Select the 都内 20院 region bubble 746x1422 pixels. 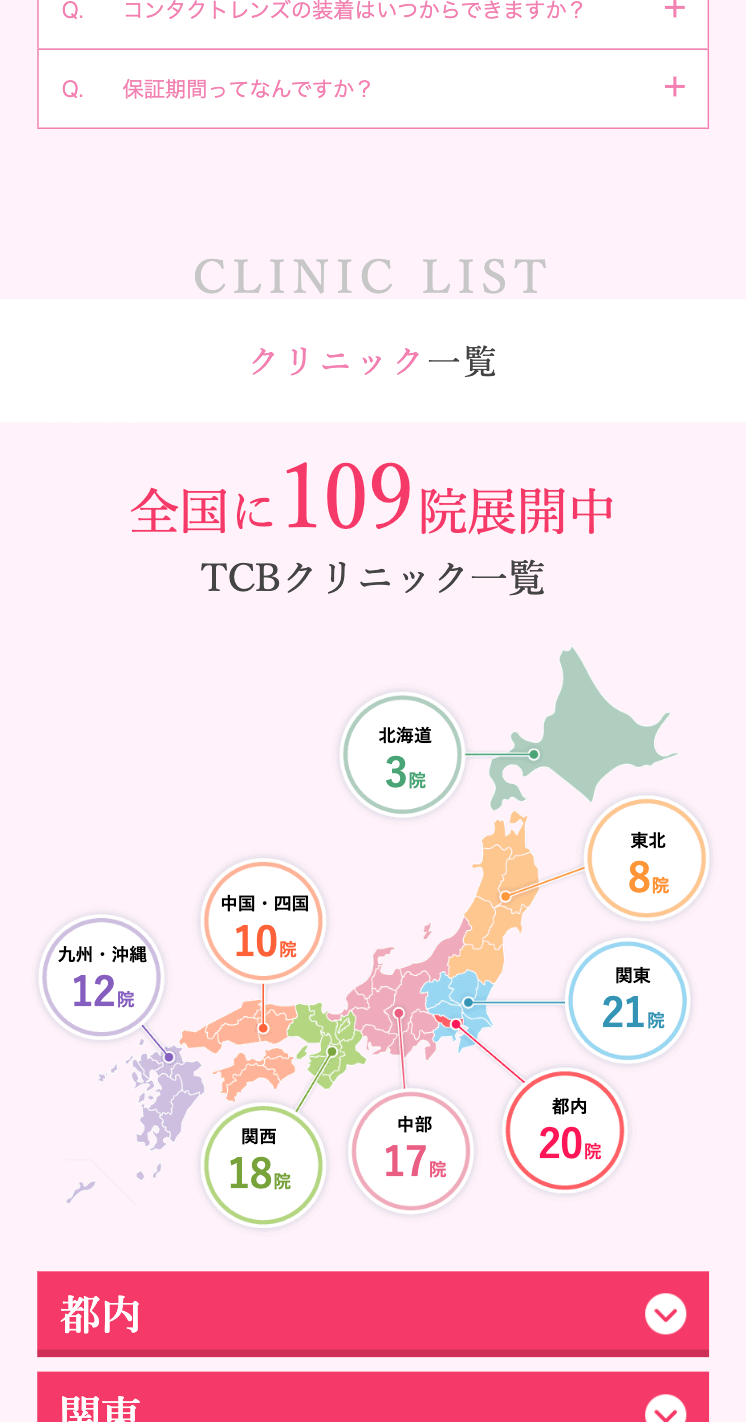coord(567,1130)
